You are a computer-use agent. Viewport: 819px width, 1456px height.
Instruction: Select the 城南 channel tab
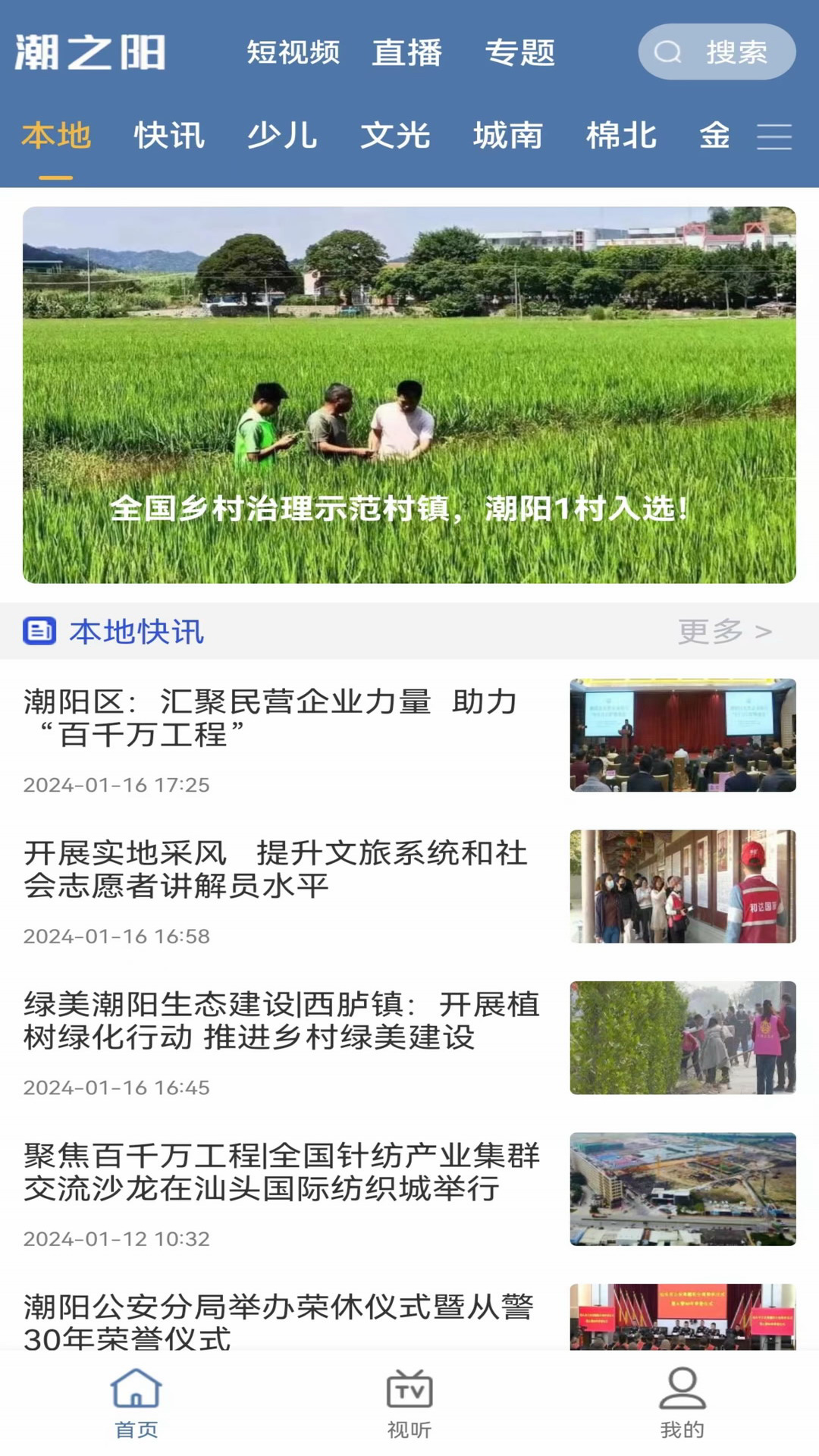pyautogui.click(x=508, y=136)
